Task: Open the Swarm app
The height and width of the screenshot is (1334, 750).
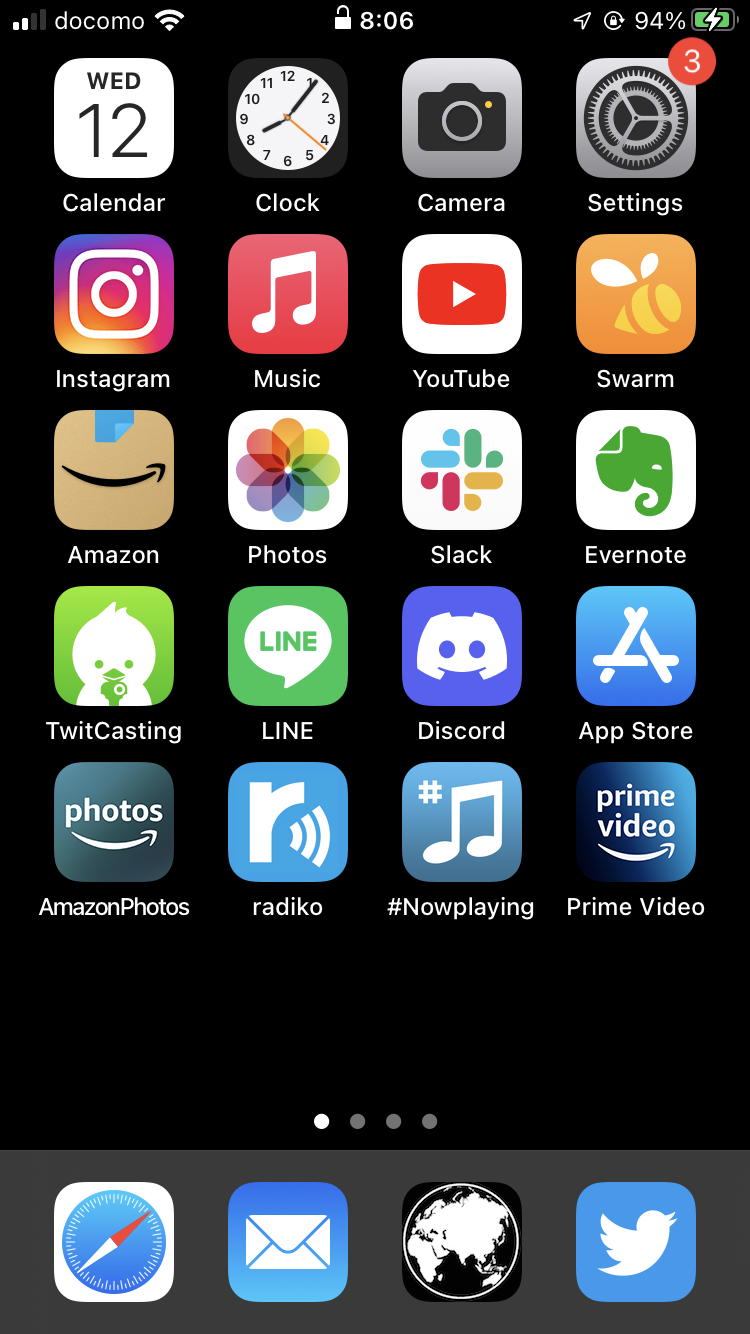Action: [x=636, y=294]
